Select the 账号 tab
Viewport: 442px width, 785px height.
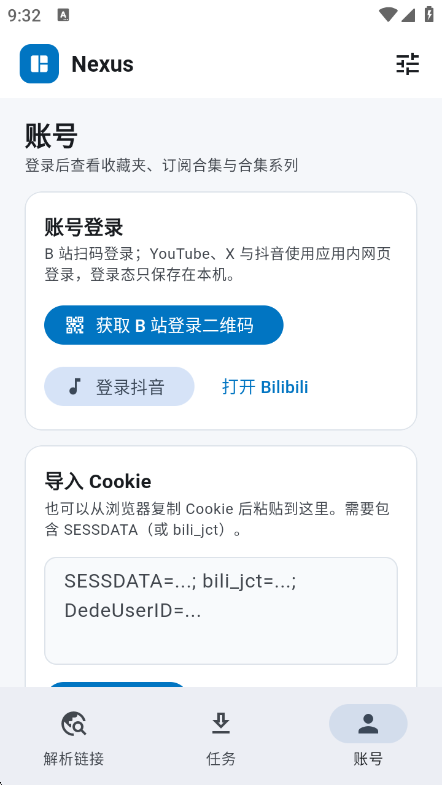pos(368,736)
